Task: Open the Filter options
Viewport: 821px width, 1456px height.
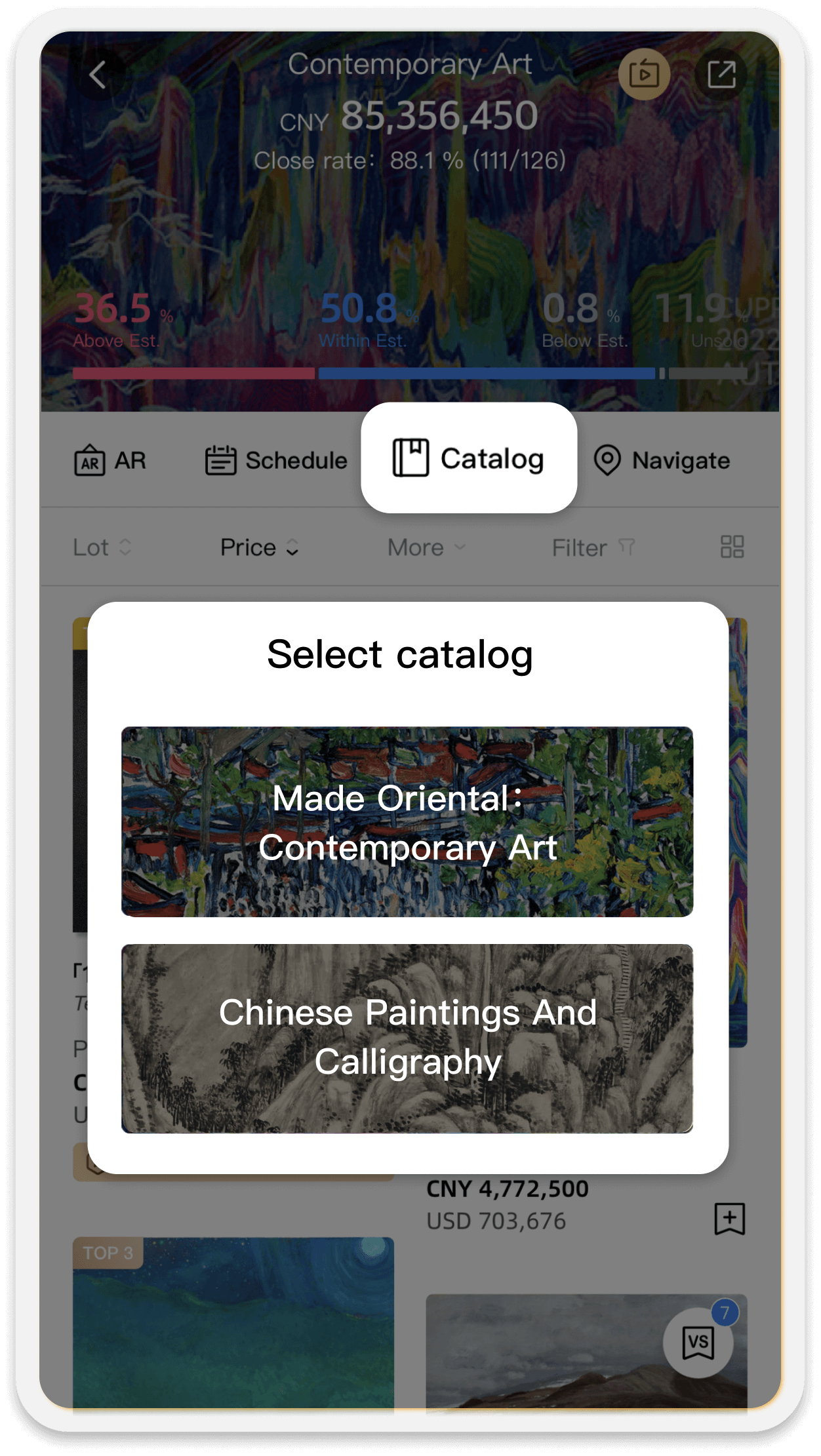Action: 593,547
